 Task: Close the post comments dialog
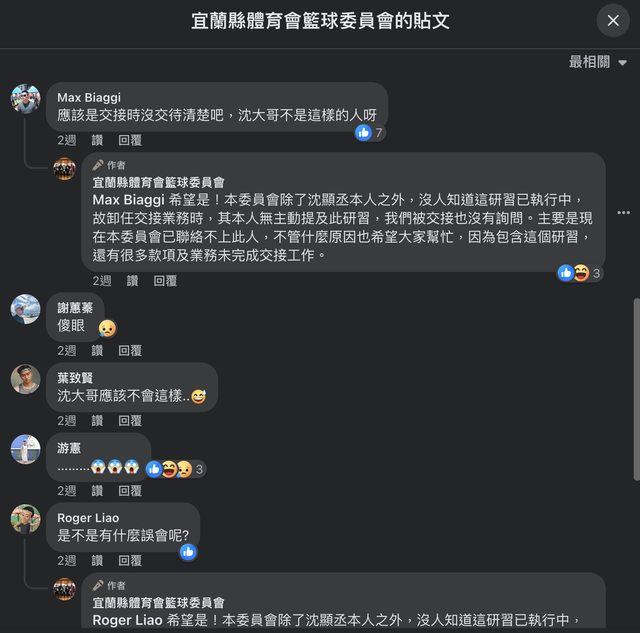tap(613, 20)
